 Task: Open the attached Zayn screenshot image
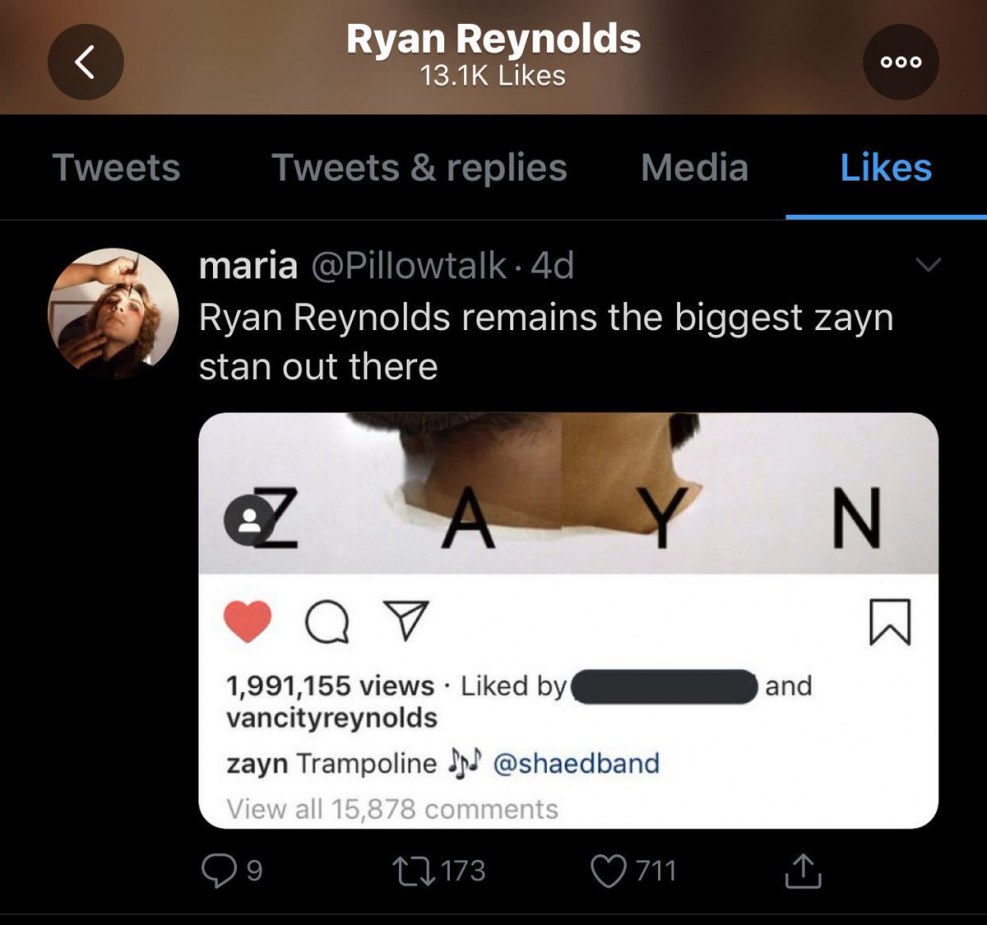pos(568,619)
